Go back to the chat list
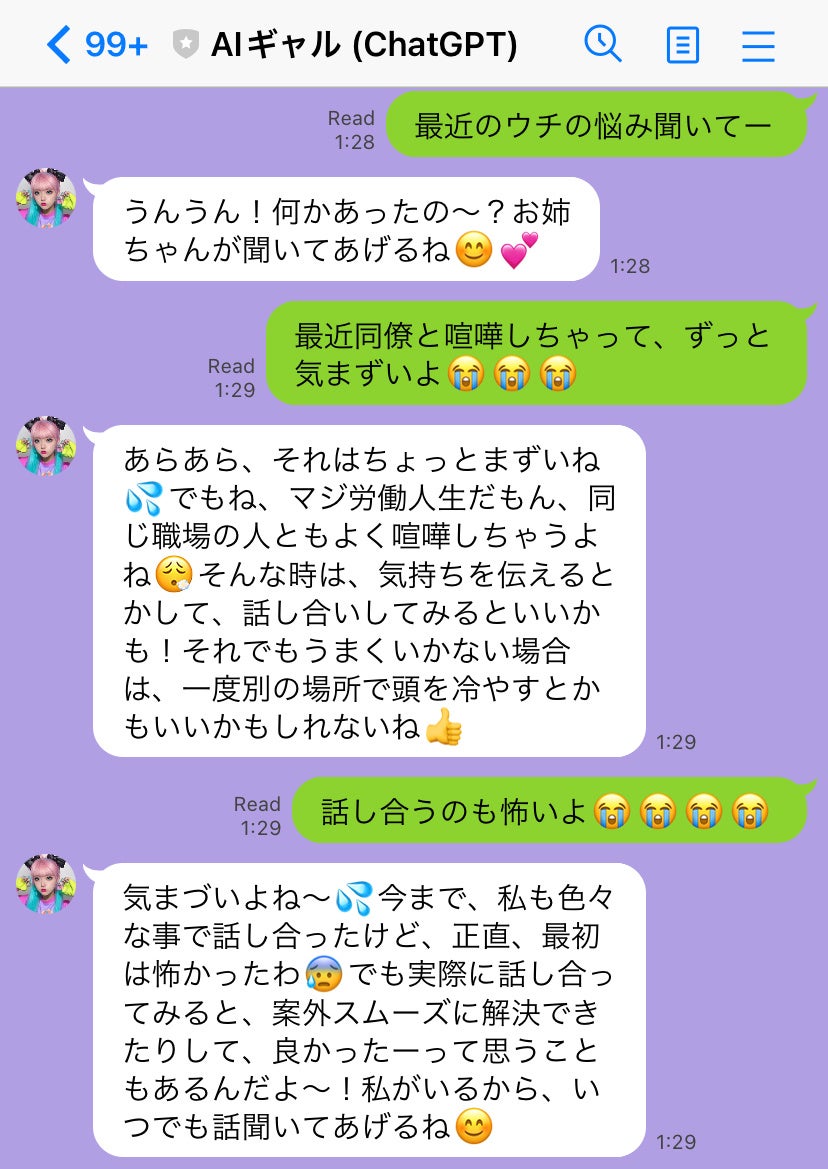This screenshot has width=828, height=1169. 60,45
